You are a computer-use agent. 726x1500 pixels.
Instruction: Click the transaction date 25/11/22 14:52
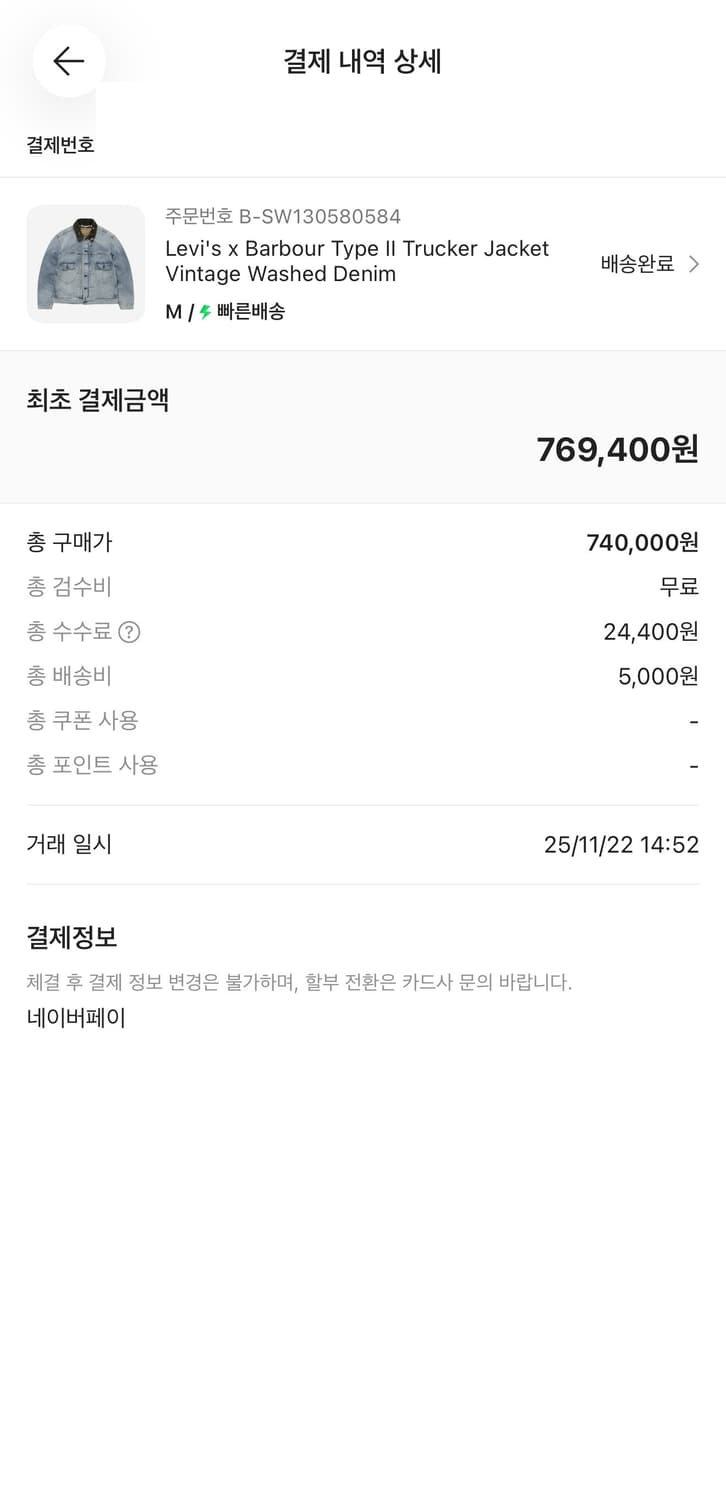point(620,844)
